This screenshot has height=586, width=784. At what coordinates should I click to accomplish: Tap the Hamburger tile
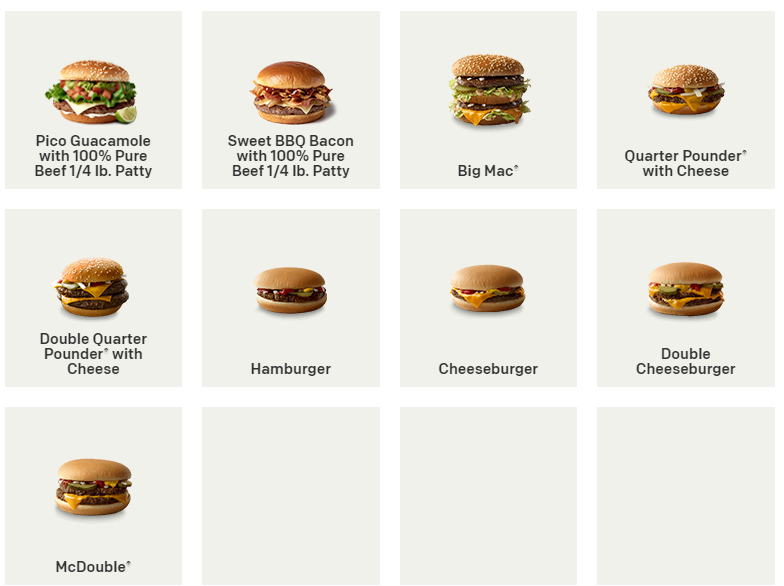click(x=290, y=297)
